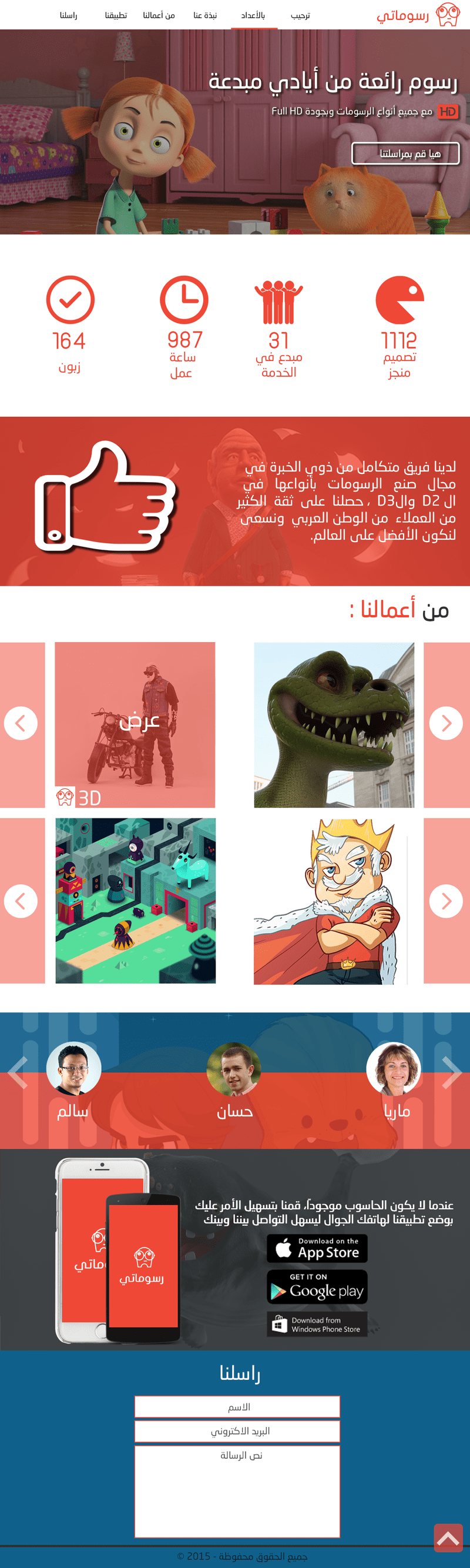Viewport: 470px width, 1568px height.
Task: Return to top with the up-arrow button
Action: point(448,1538)
